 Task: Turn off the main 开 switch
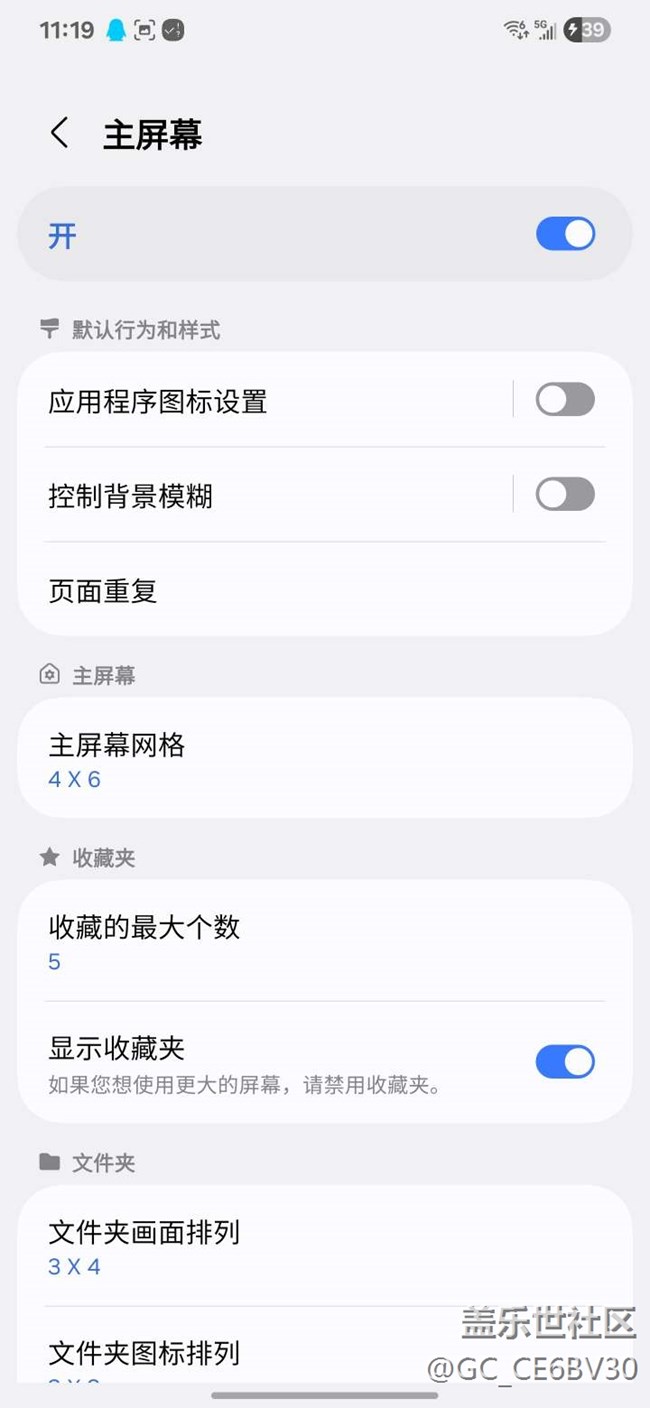click(x=565, y=235)
